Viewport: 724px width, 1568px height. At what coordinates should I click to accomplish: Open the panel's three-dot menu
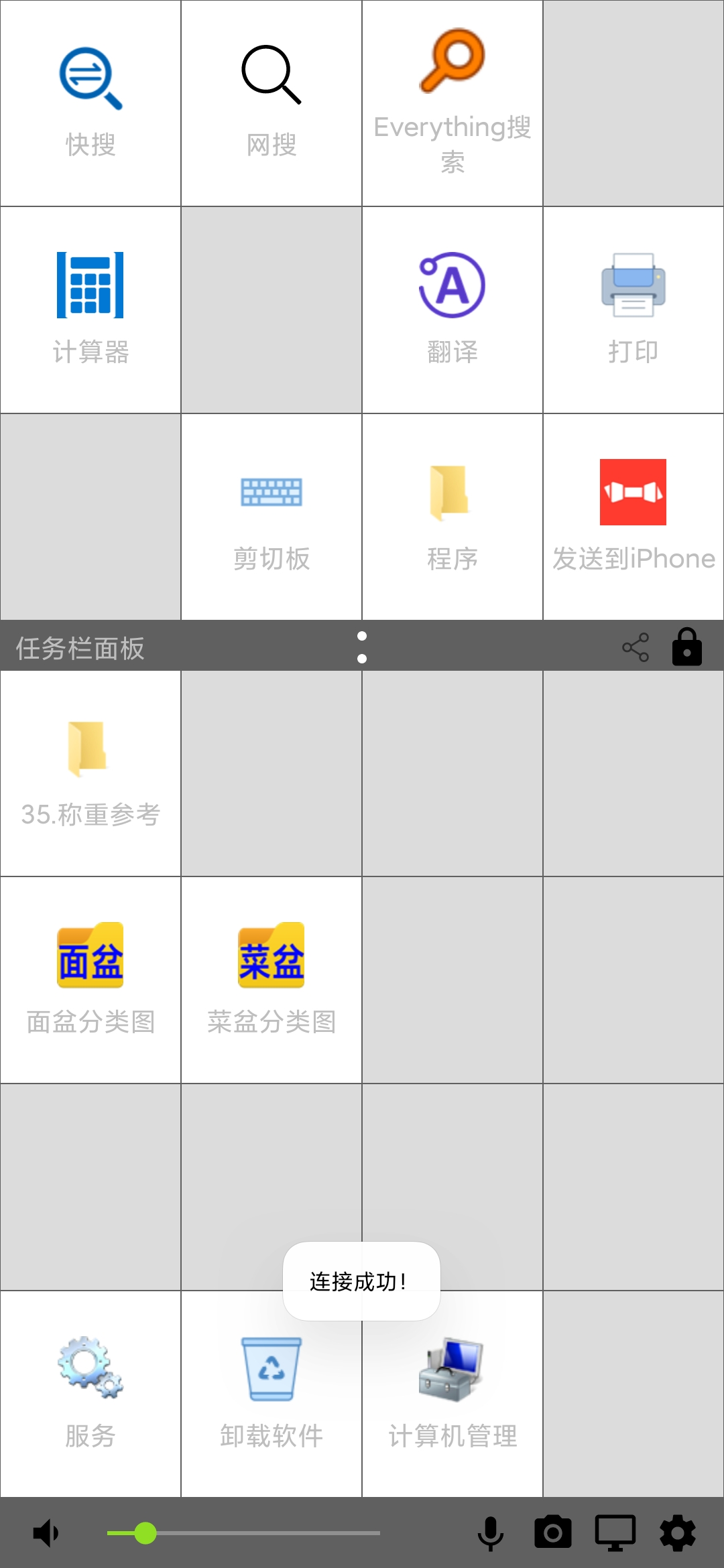362,647
